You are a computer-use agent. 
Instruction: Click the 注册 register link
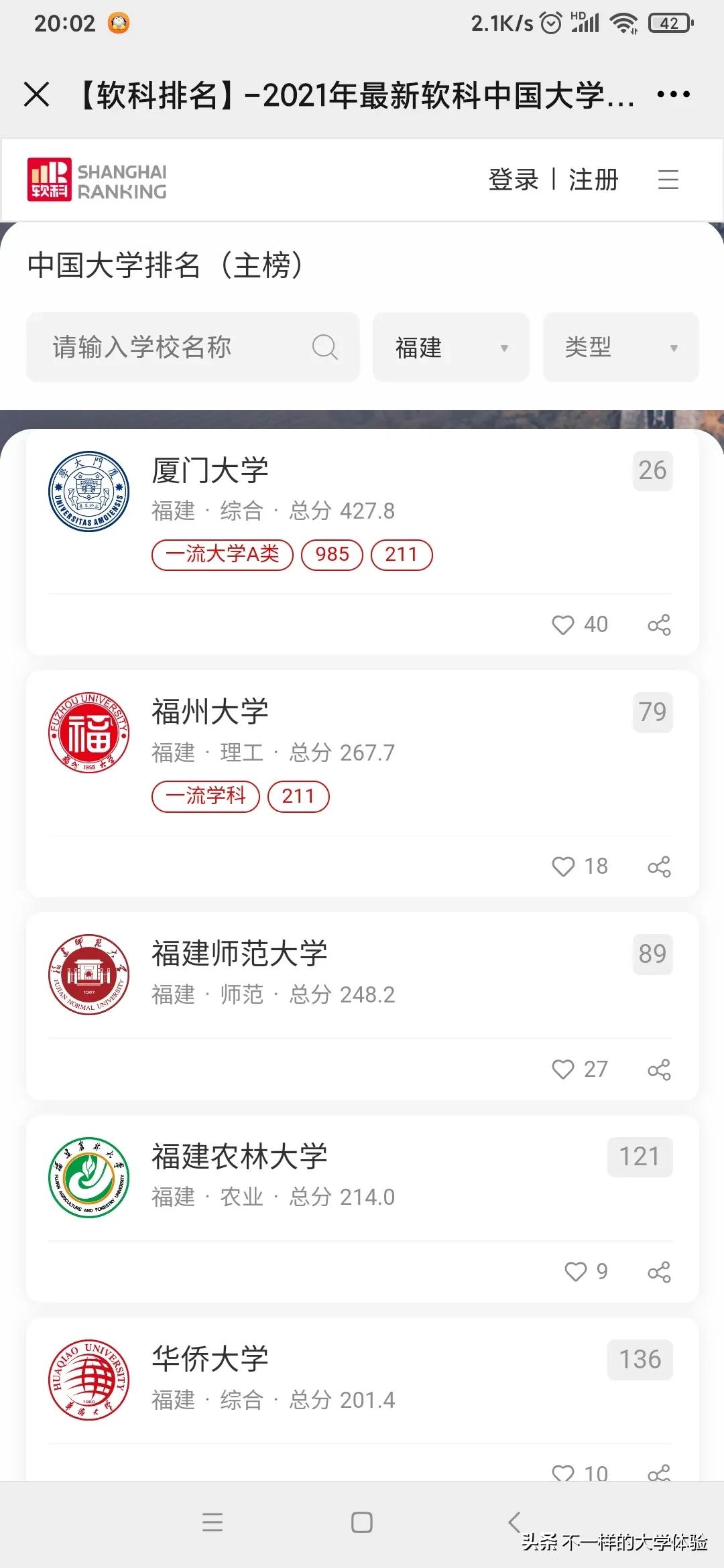click(593, 180)
